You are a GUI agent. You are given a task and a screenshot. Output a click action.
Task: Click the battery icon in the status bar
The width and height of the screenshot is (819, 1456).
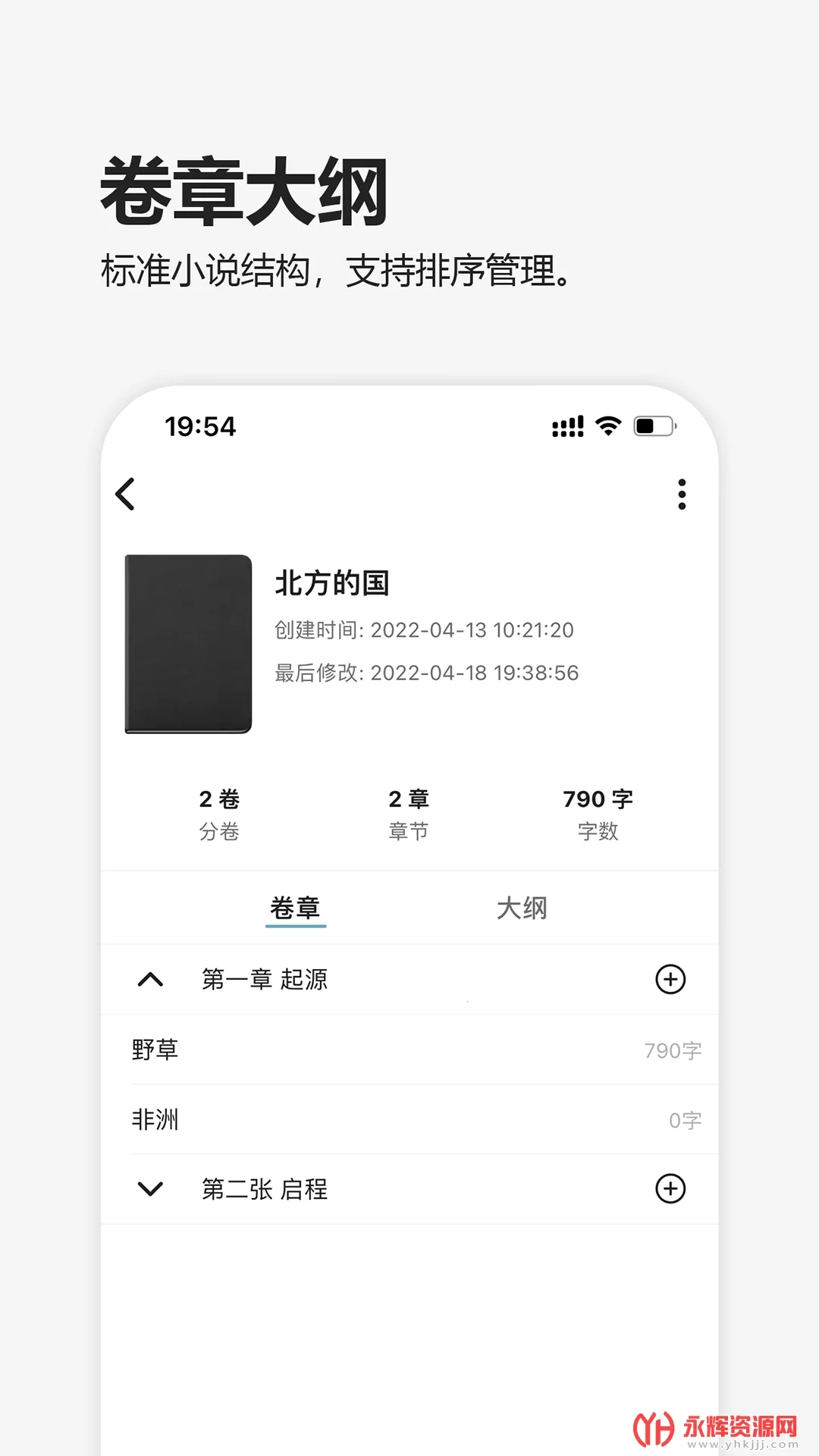click(x=654, y=427)
